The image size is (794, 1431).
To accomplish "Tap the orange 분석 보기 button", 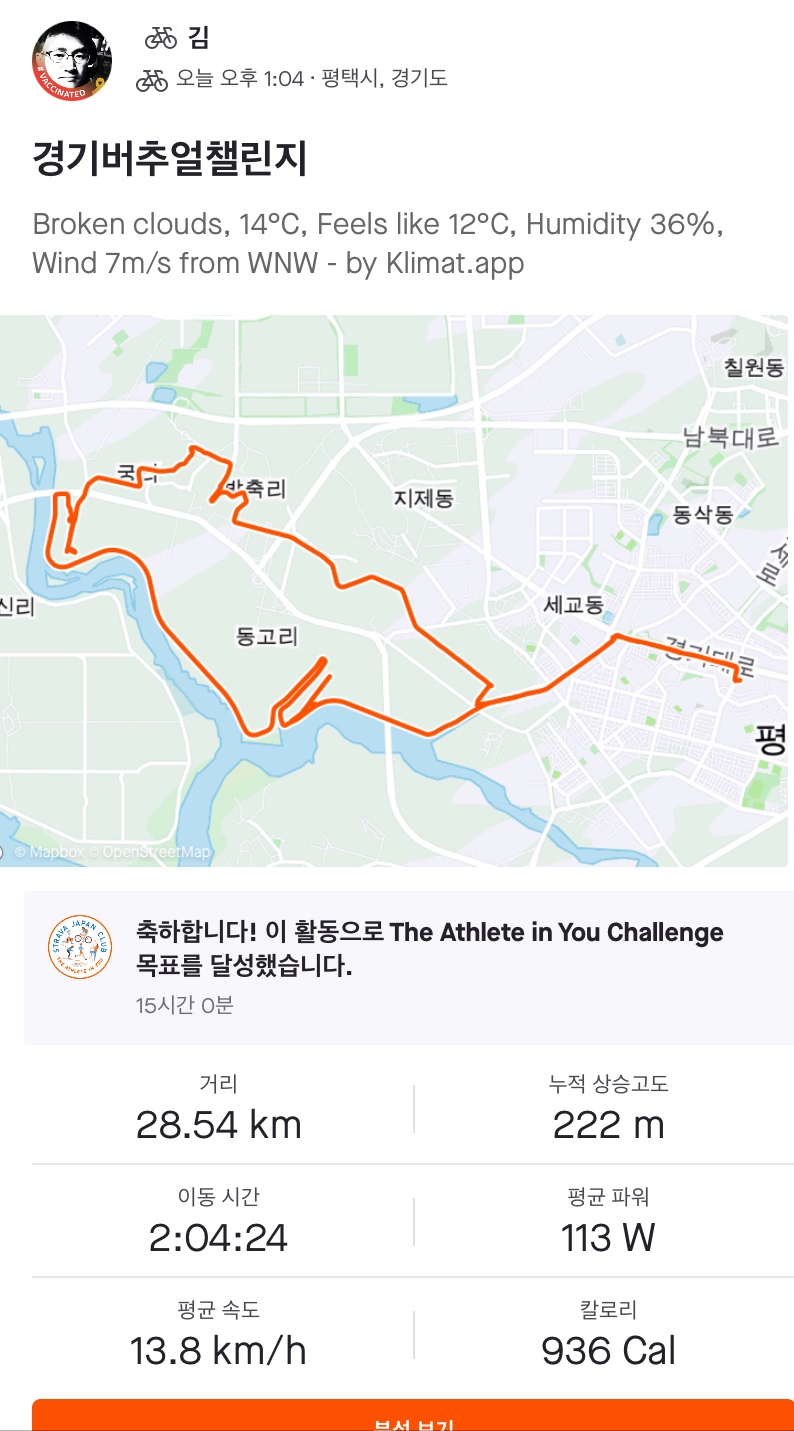I will [x=412, y=1418].
